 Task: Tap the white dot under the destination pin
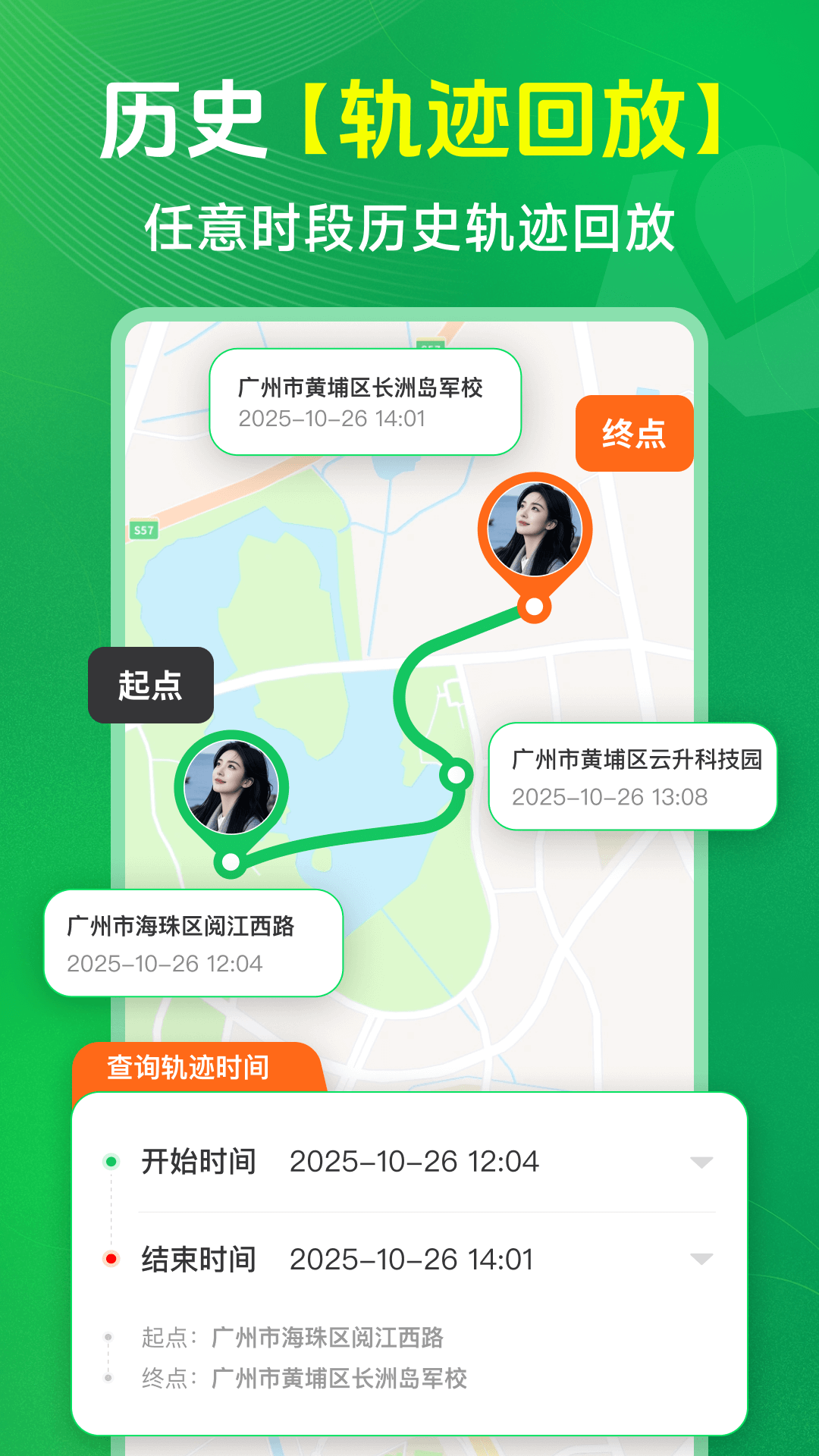point(533,607)
